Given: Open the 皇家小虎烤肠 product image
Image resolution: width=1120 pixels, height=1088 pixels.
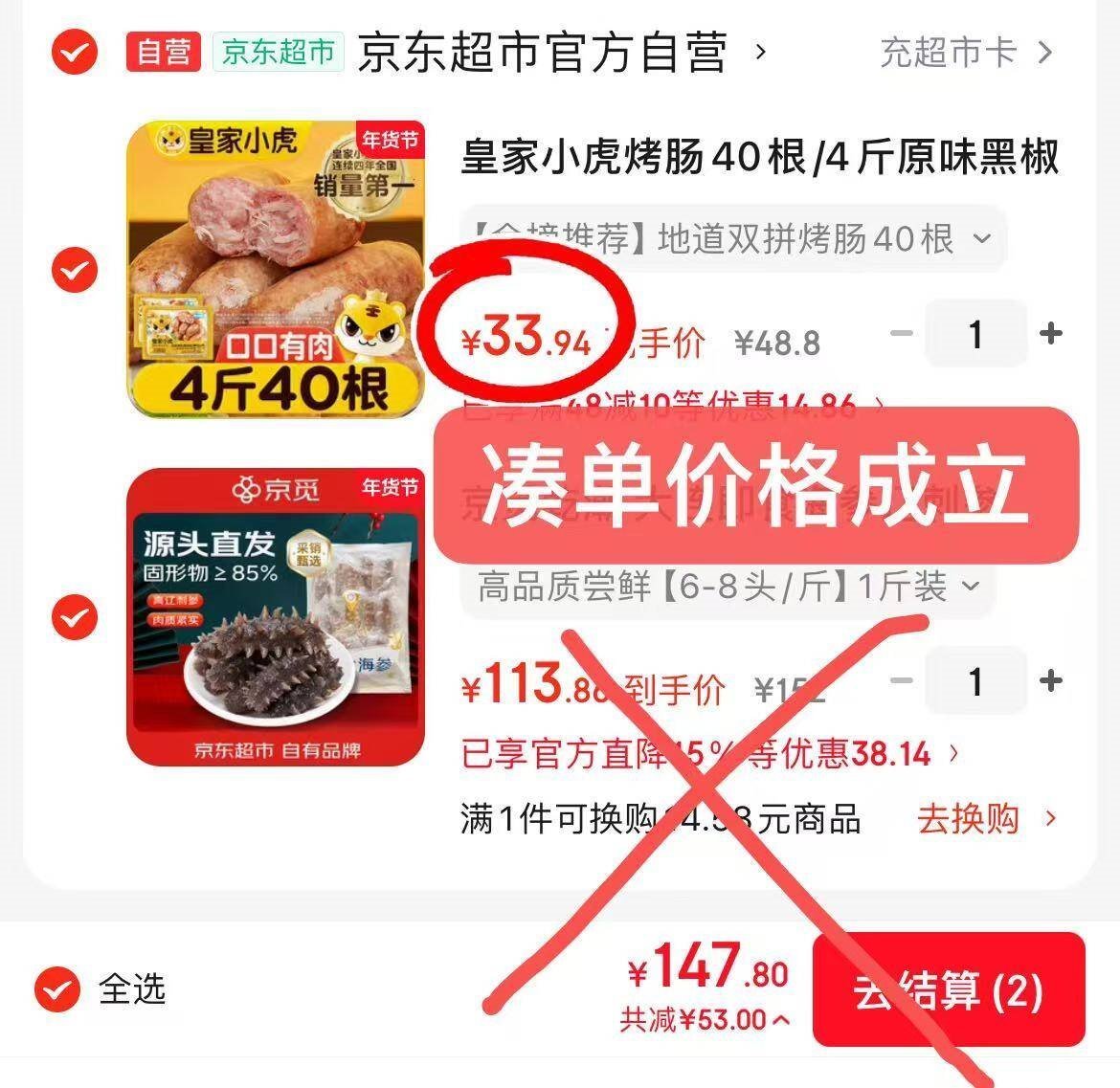Looking at the screenshot, I should pos(276,269).
